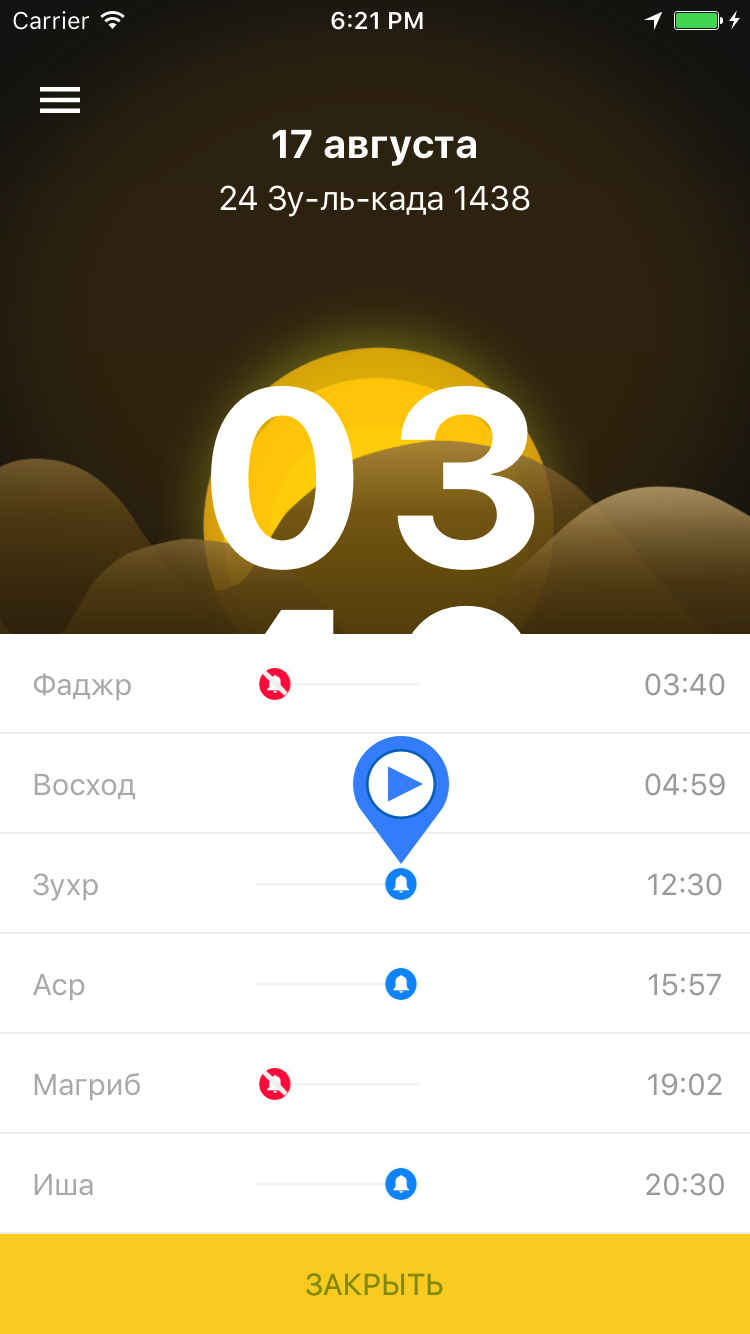
Task: Play the sound preview above Зухр
Action: 401,785
